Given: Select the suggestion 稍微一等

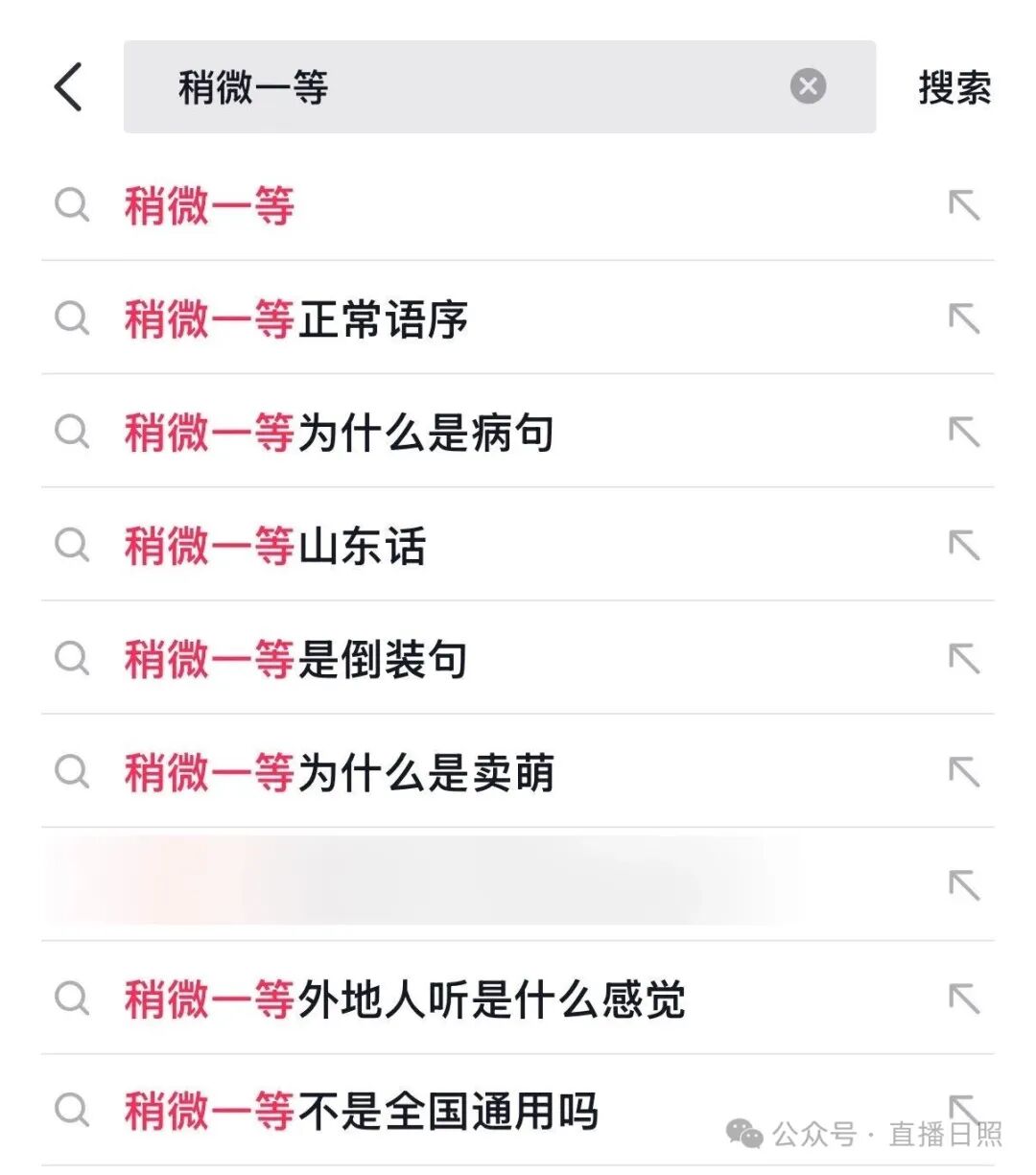Looking at the screenshot, I should coord(209,206).
